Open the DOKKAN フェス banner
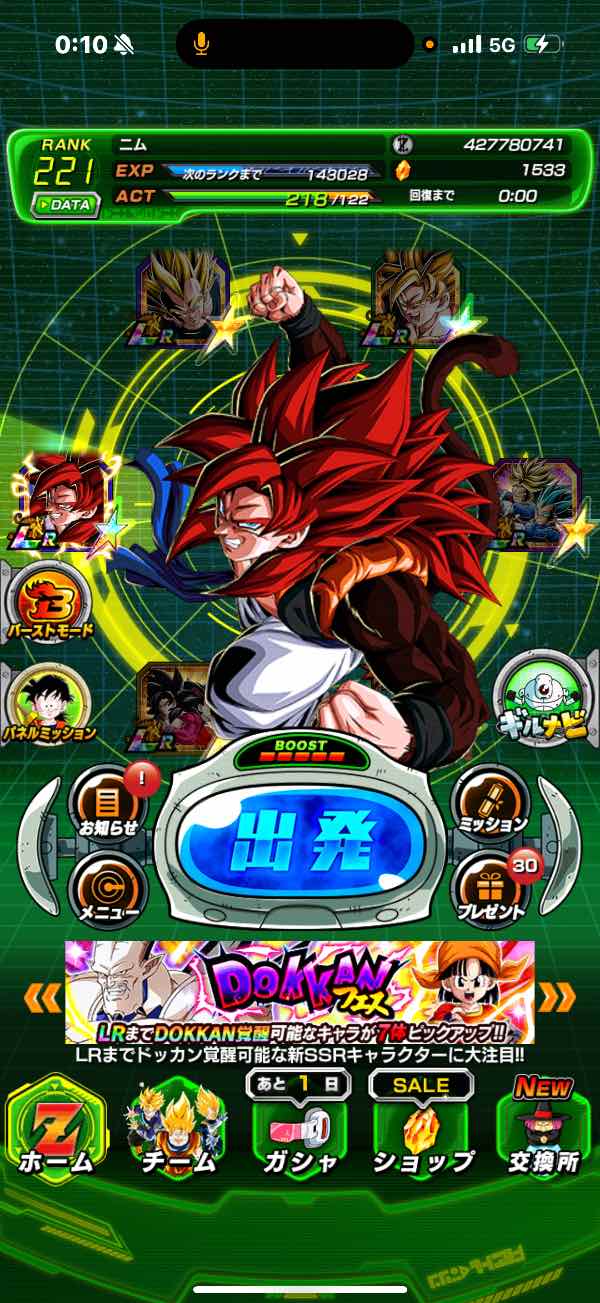The width and height of the screenshot is (600, 1303). pyautogui.click(x=300, y=991)
